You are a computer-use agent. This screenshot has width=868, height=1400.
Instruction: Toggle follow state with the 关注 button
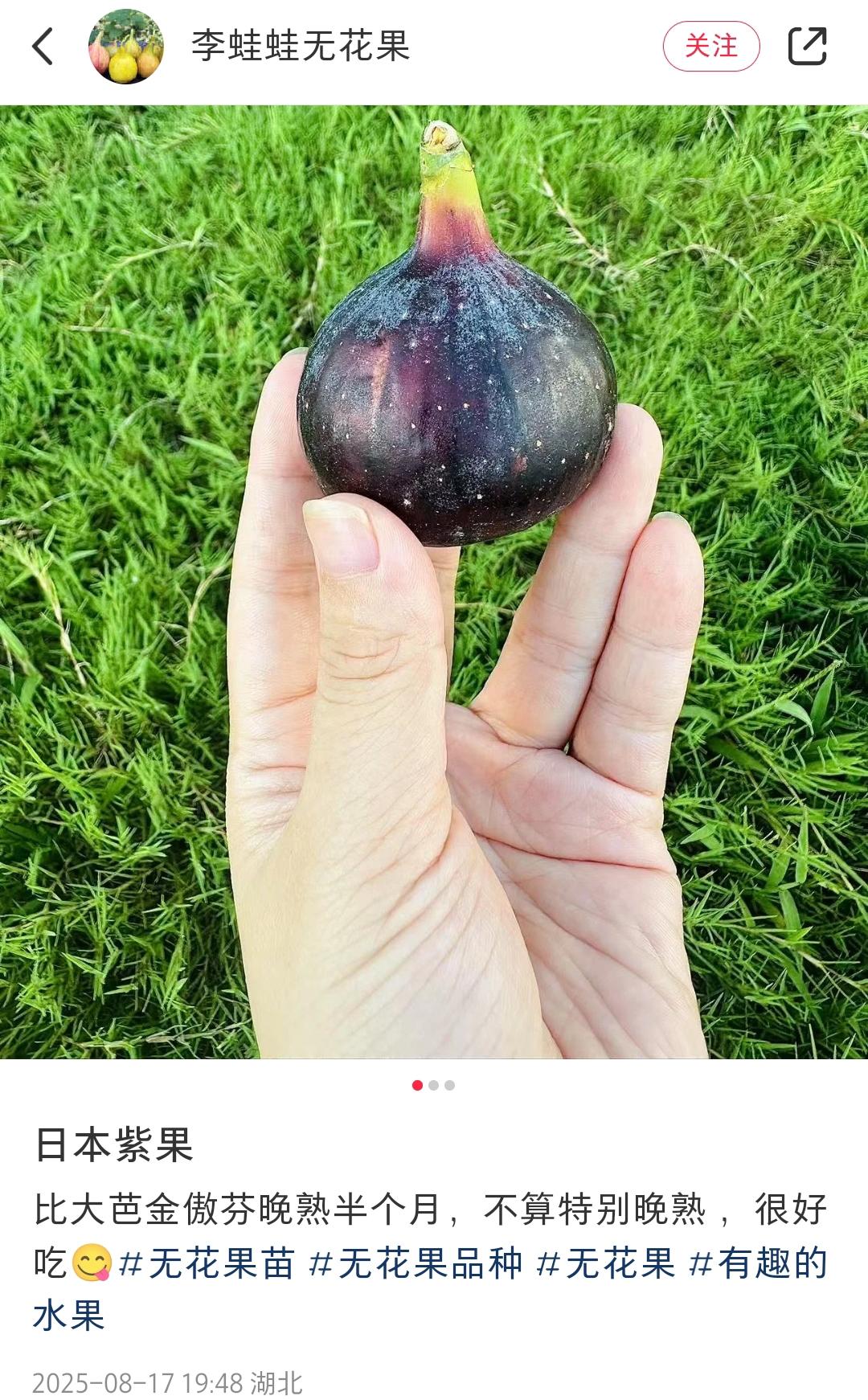pyautogui.click(x=714, y=46)
